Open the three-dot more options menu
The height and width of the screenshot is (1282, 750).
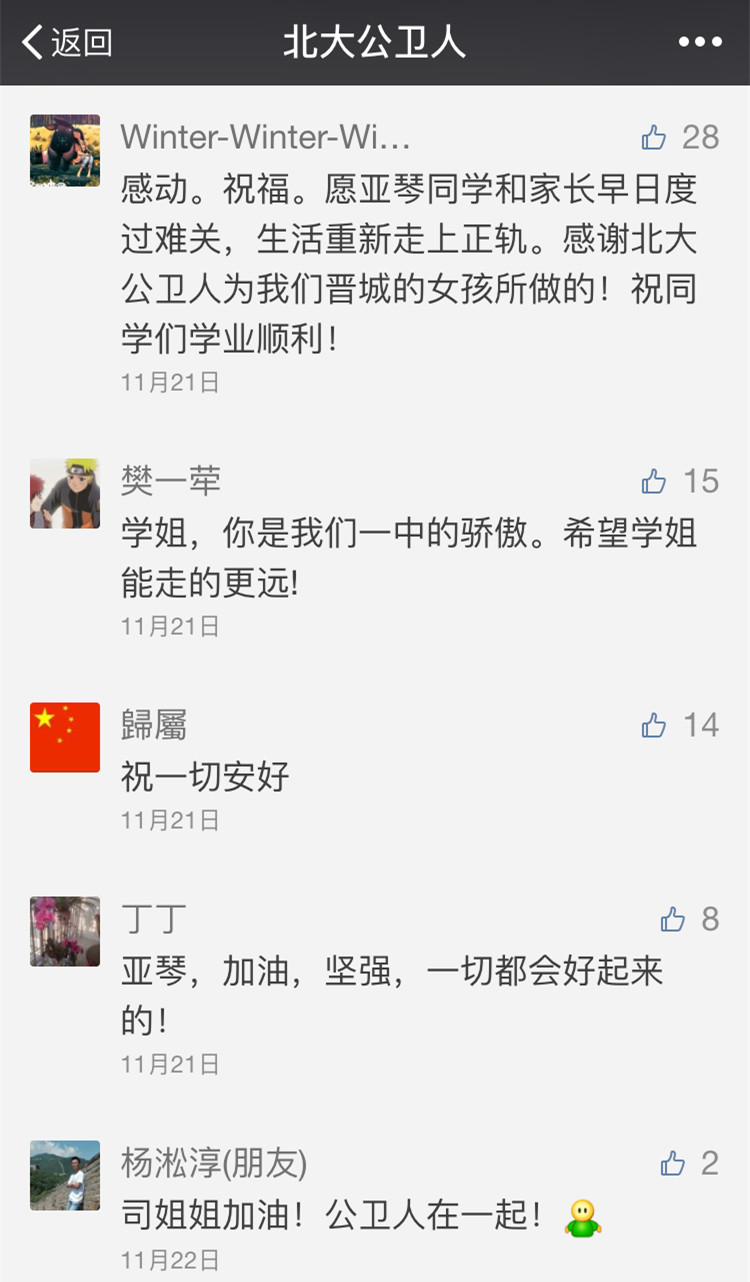click(x=700, y=42)
